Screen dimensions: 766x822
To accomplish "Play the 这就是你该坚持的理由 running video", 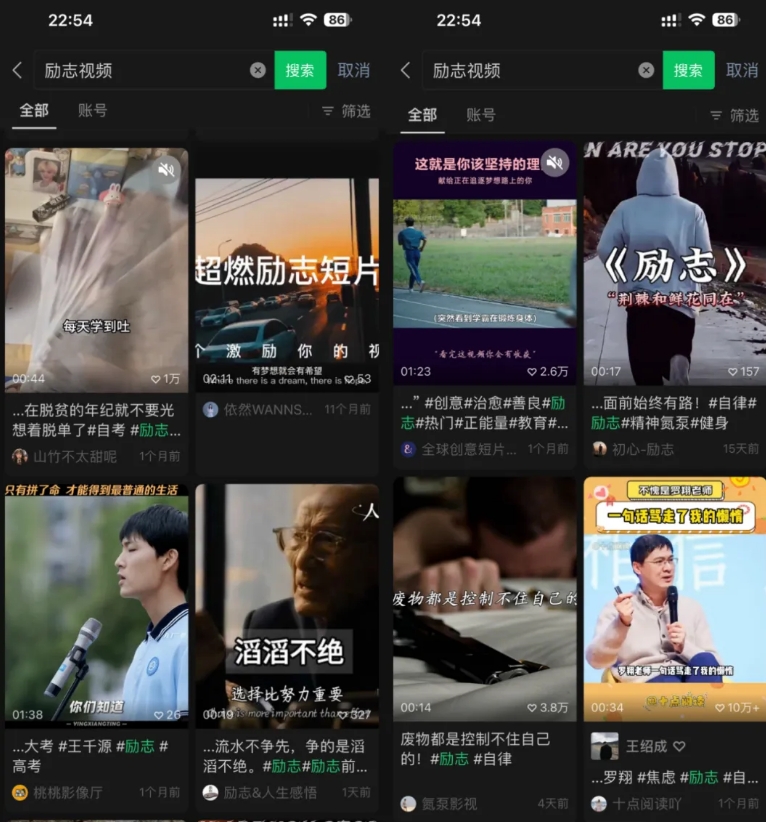I will (x=484, y=265).
